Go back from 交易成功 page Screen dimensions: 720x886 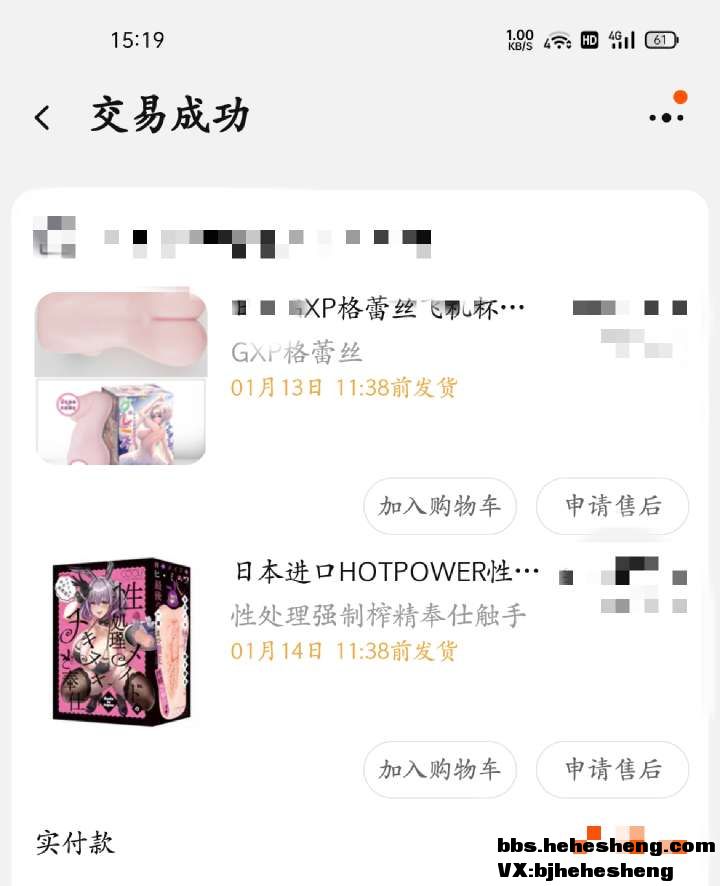(x=42, y=118)
